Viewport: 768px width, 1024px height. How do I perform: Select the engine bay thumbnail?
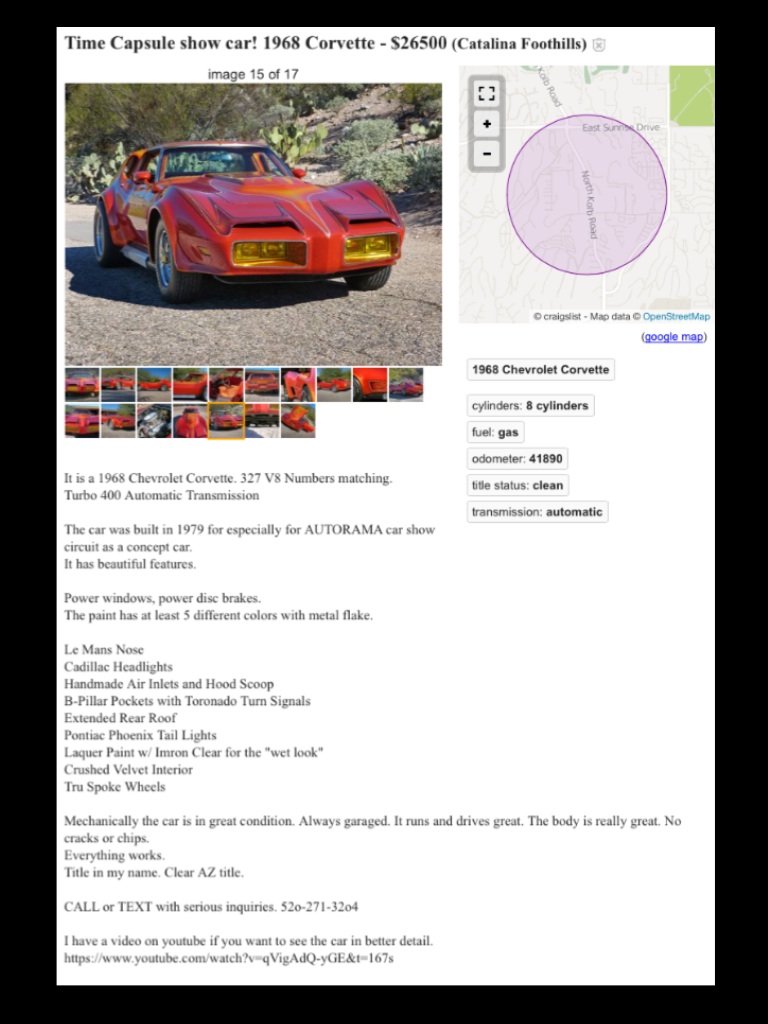click(x=154, y=421)
